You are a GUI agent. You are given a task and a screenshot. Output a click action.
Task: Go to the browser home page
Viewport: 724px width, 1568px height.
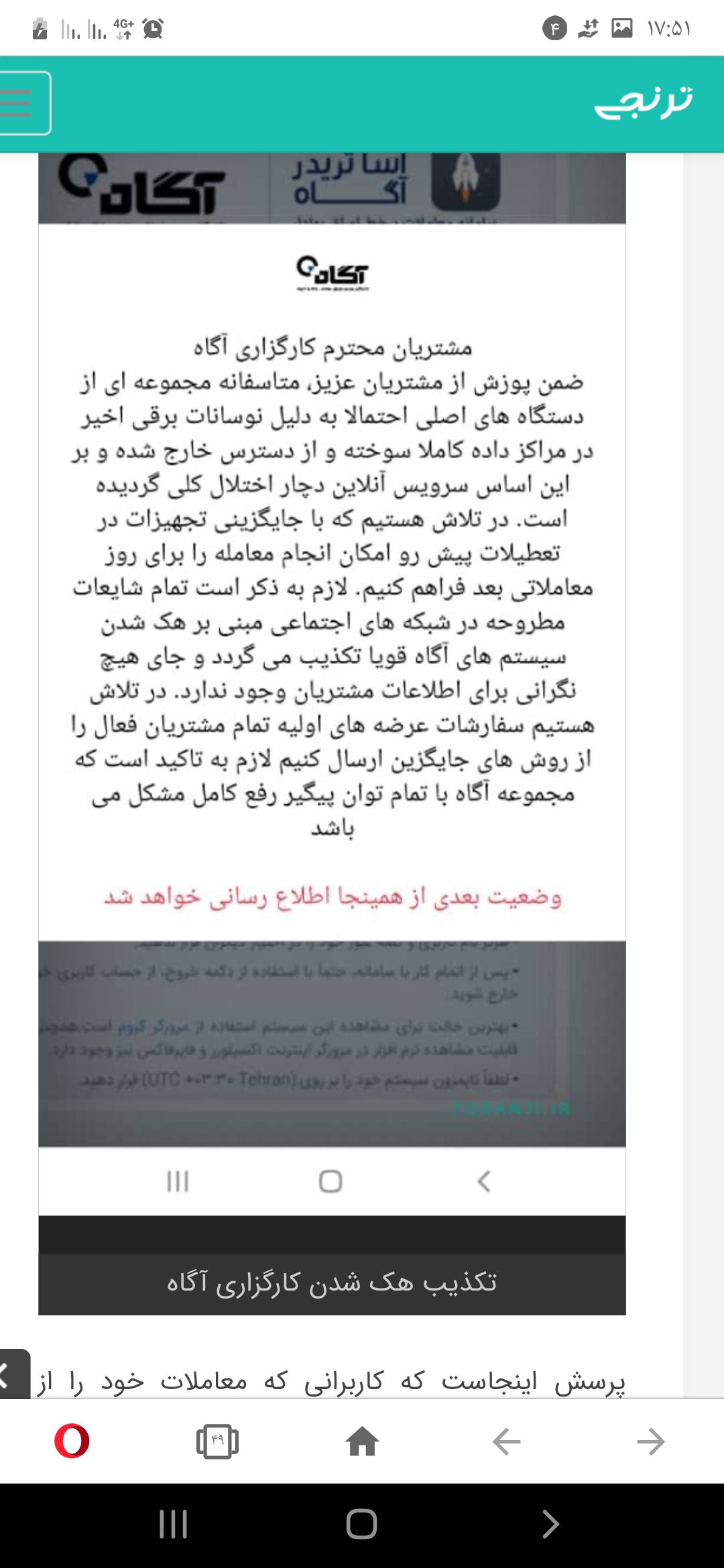[362, 1441]
